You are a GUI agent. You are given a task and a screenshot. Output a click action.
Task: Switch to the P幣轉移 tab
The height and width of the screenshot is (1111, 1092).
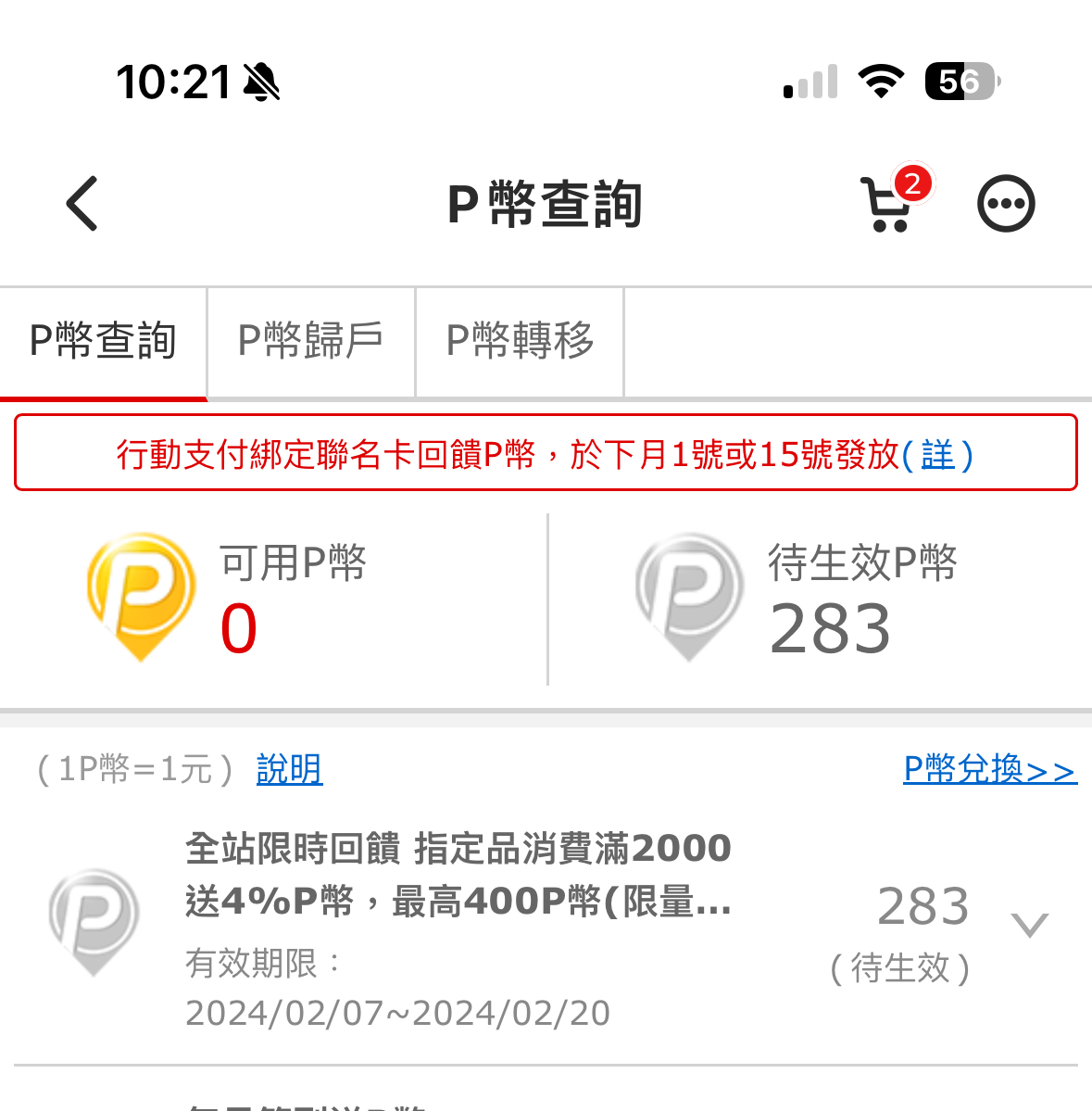[x=520, y=341]
